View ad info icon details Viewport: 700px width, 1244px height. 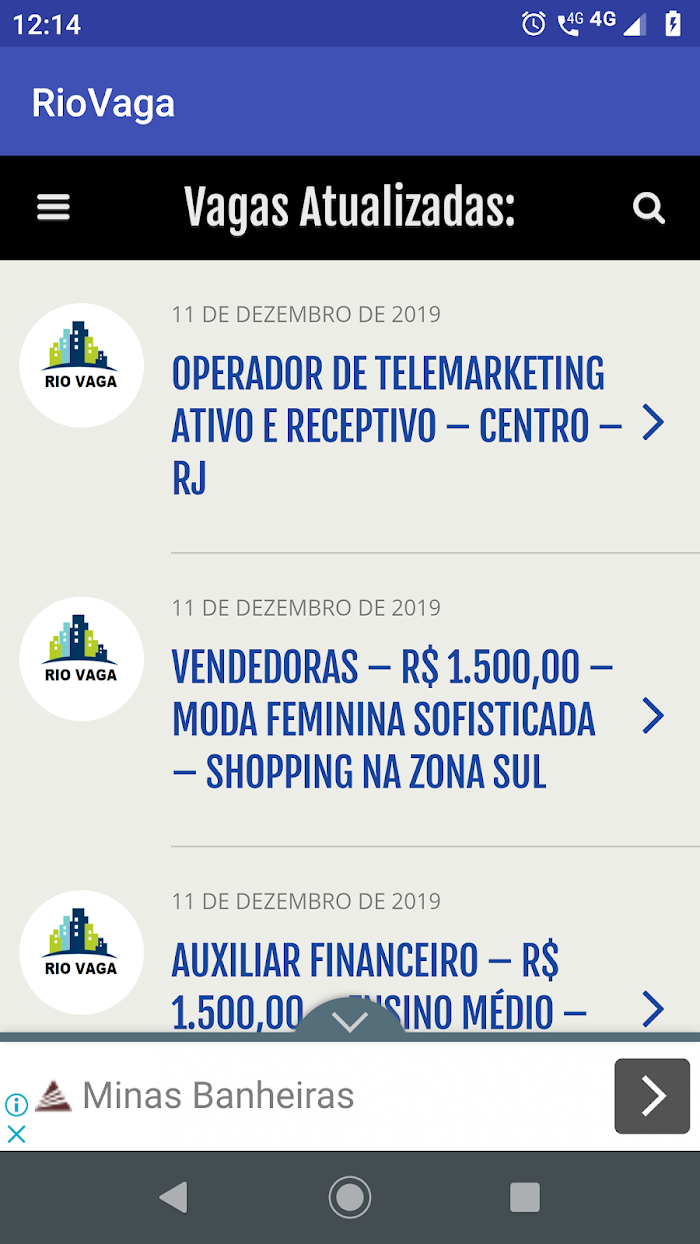16,1105
